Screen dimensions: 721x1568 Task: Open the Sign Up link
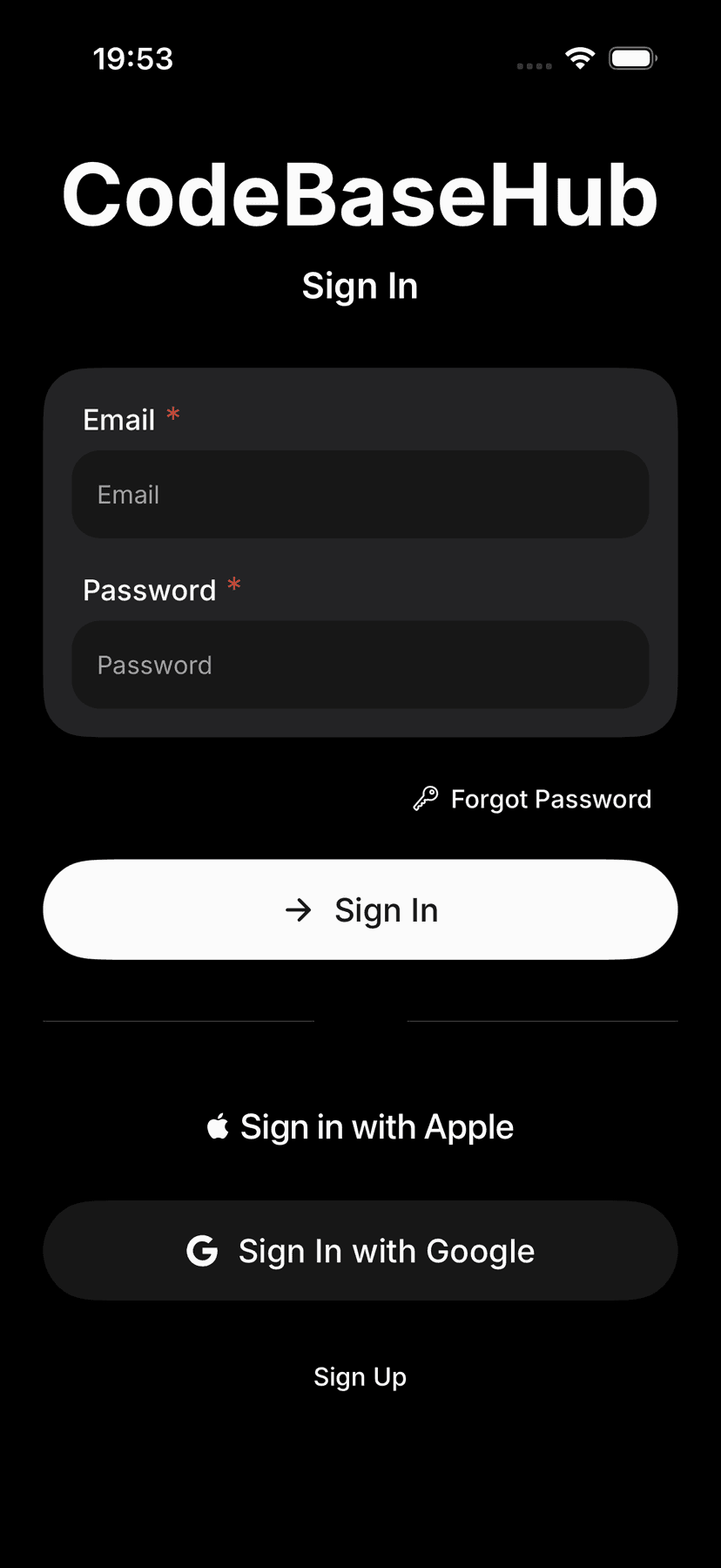coord(360,1376)
